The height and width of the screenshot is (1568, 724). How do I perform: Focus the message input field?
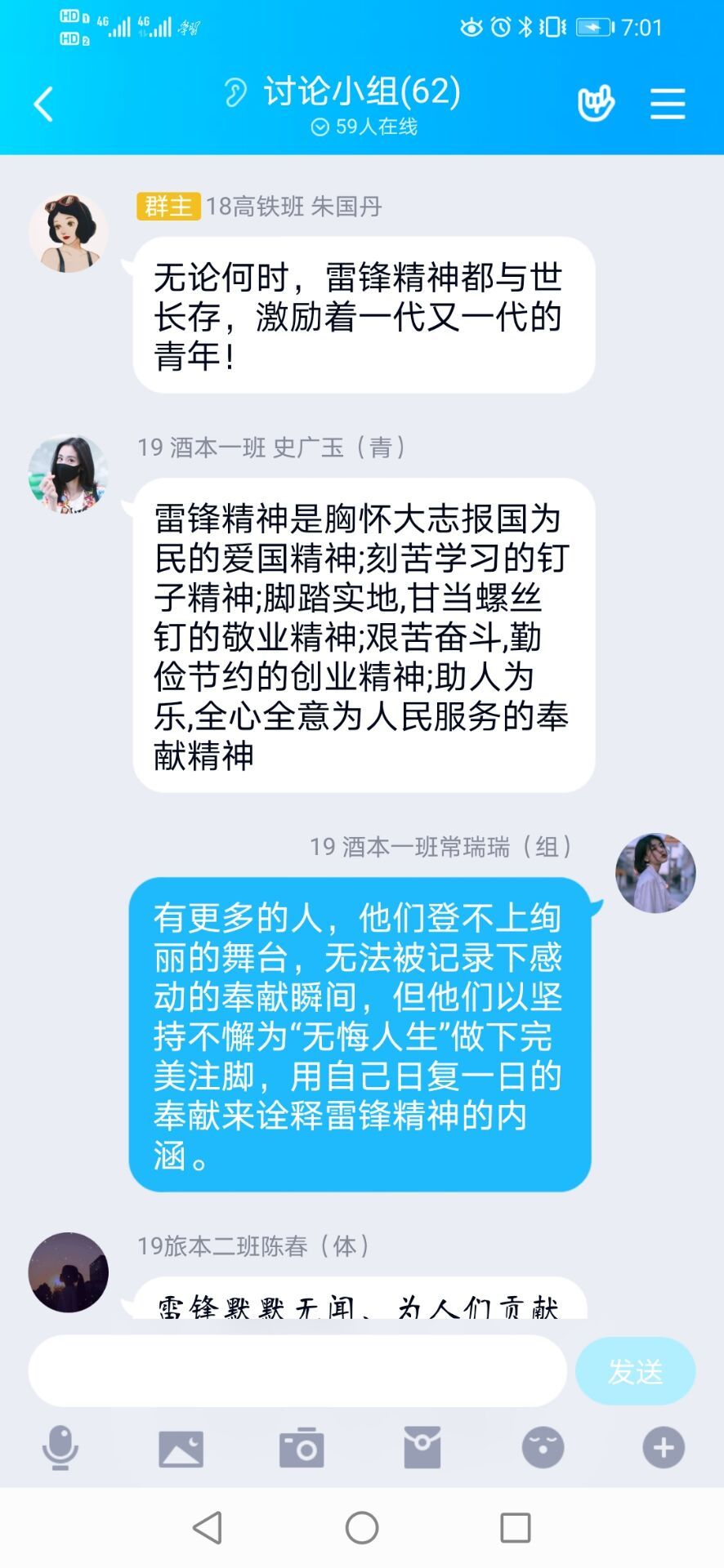(297, 1371)
